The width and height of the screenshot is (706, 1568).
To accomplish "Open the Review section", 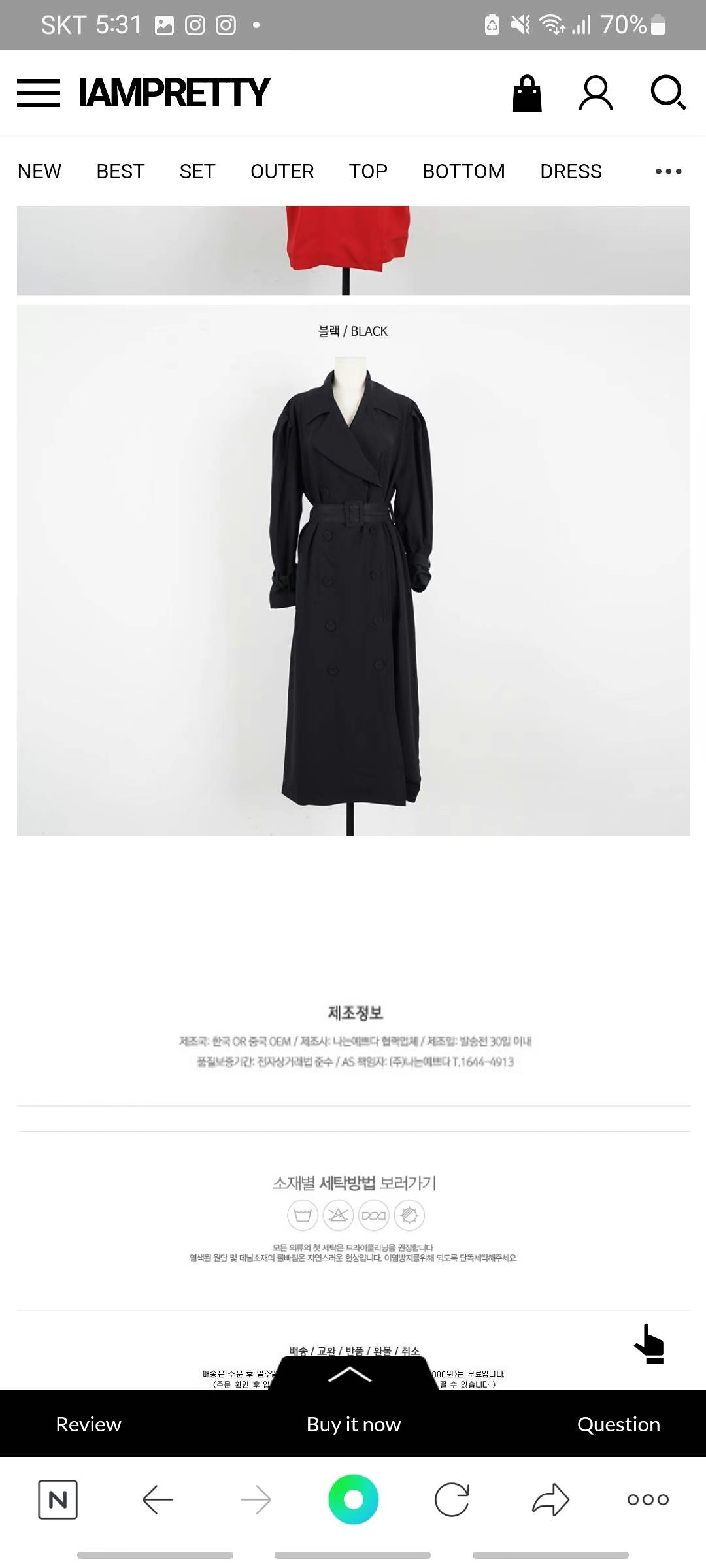I will (x=88, y=1424).
